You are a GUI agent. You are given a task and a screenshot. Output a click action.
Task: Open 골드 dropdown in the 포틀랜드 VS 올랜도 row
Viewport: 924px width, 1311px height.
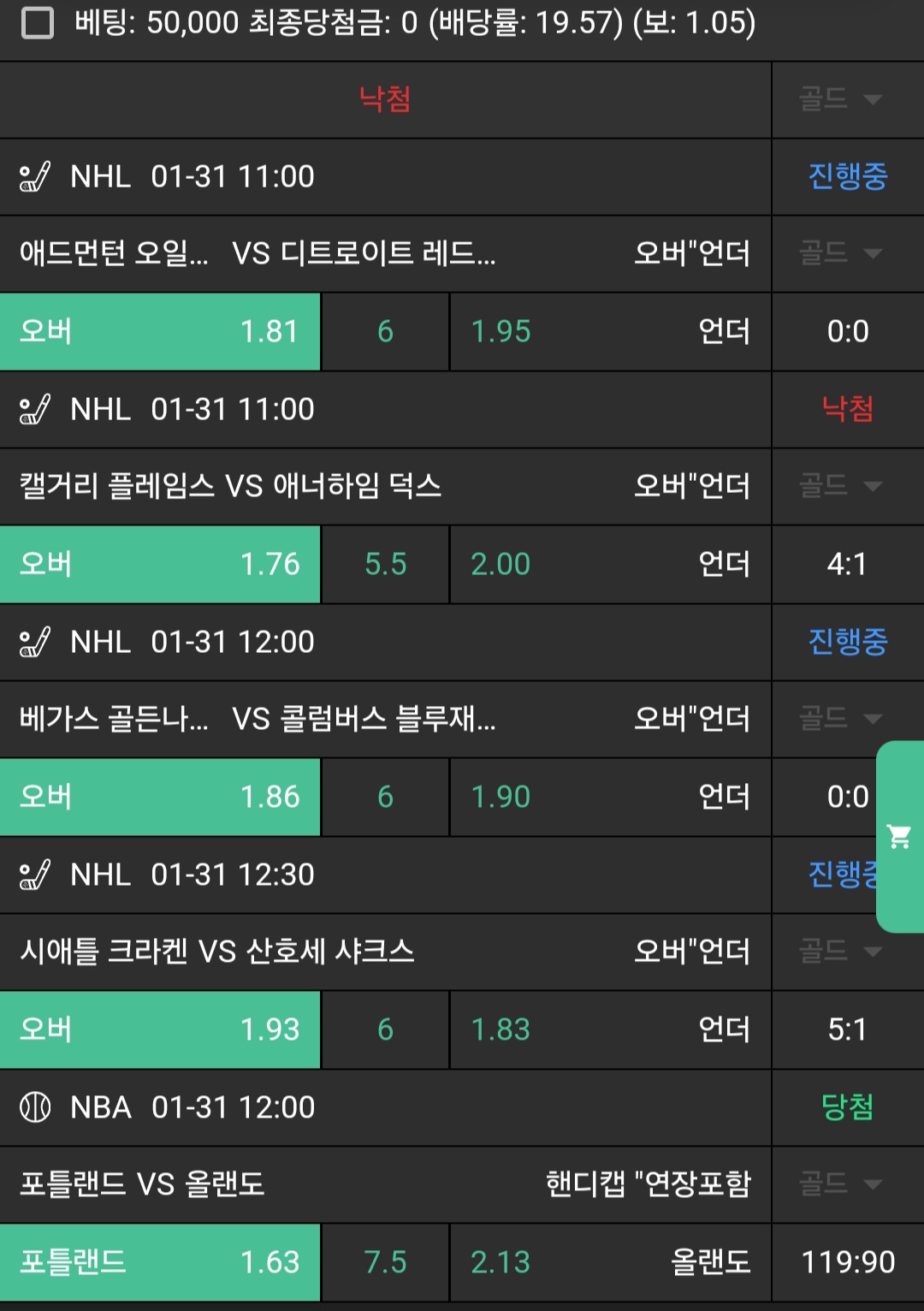840,1184
